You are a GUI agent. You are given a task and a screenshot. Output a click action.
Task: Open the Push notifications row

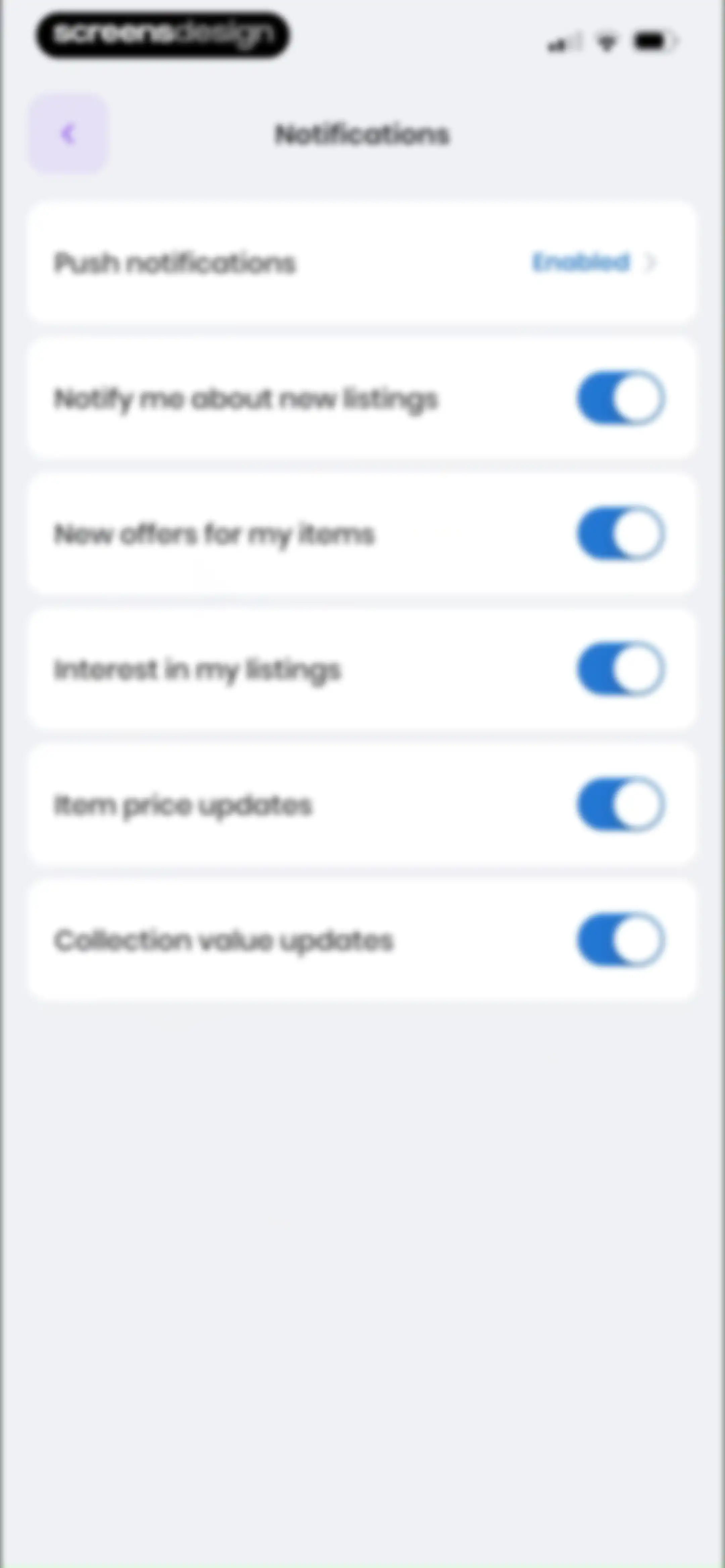362,262
